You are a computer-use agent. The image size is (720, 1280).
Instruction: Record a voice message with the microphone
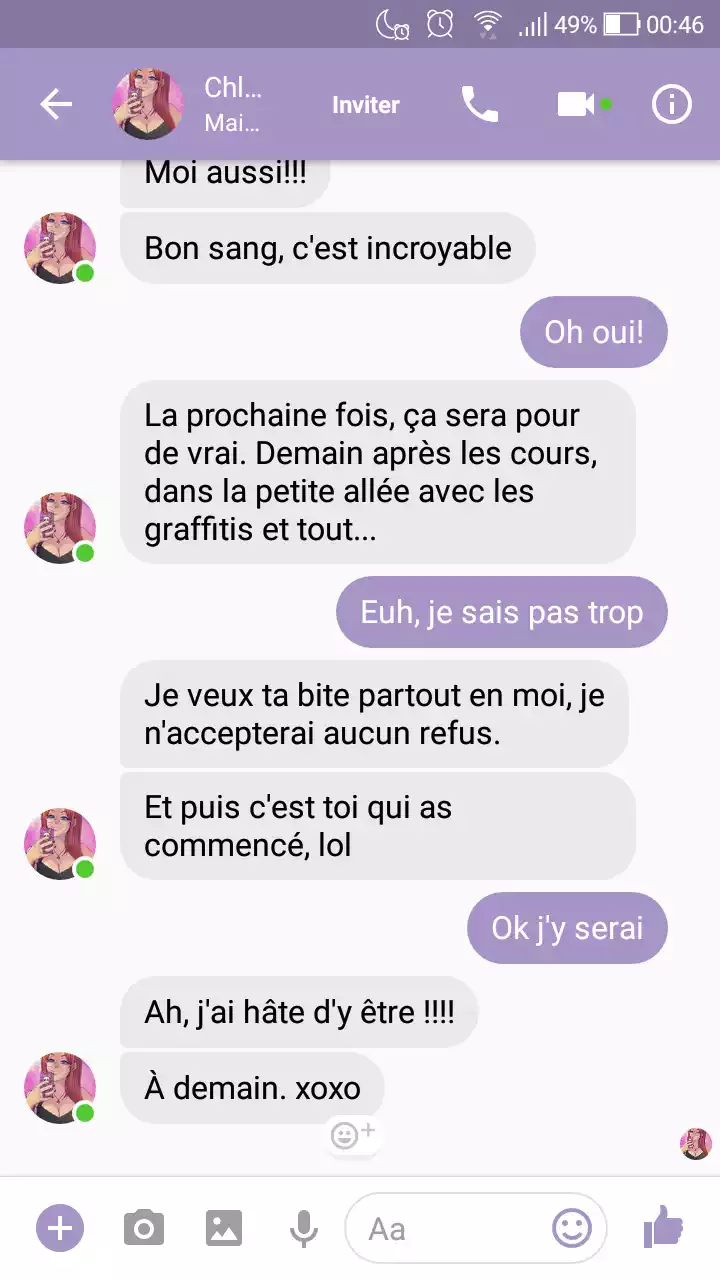tap(304, 1228)
